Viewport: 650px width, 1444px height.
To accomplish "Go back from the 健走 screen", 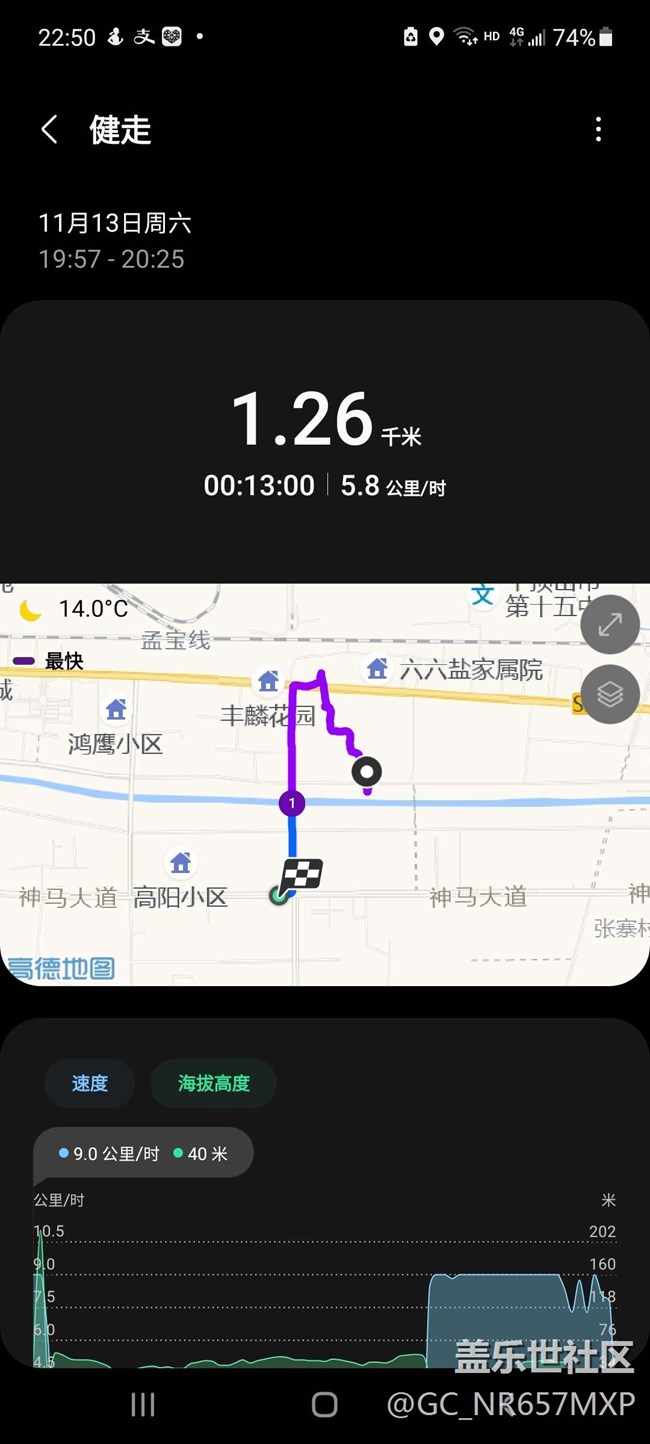I will click(49, 129).
